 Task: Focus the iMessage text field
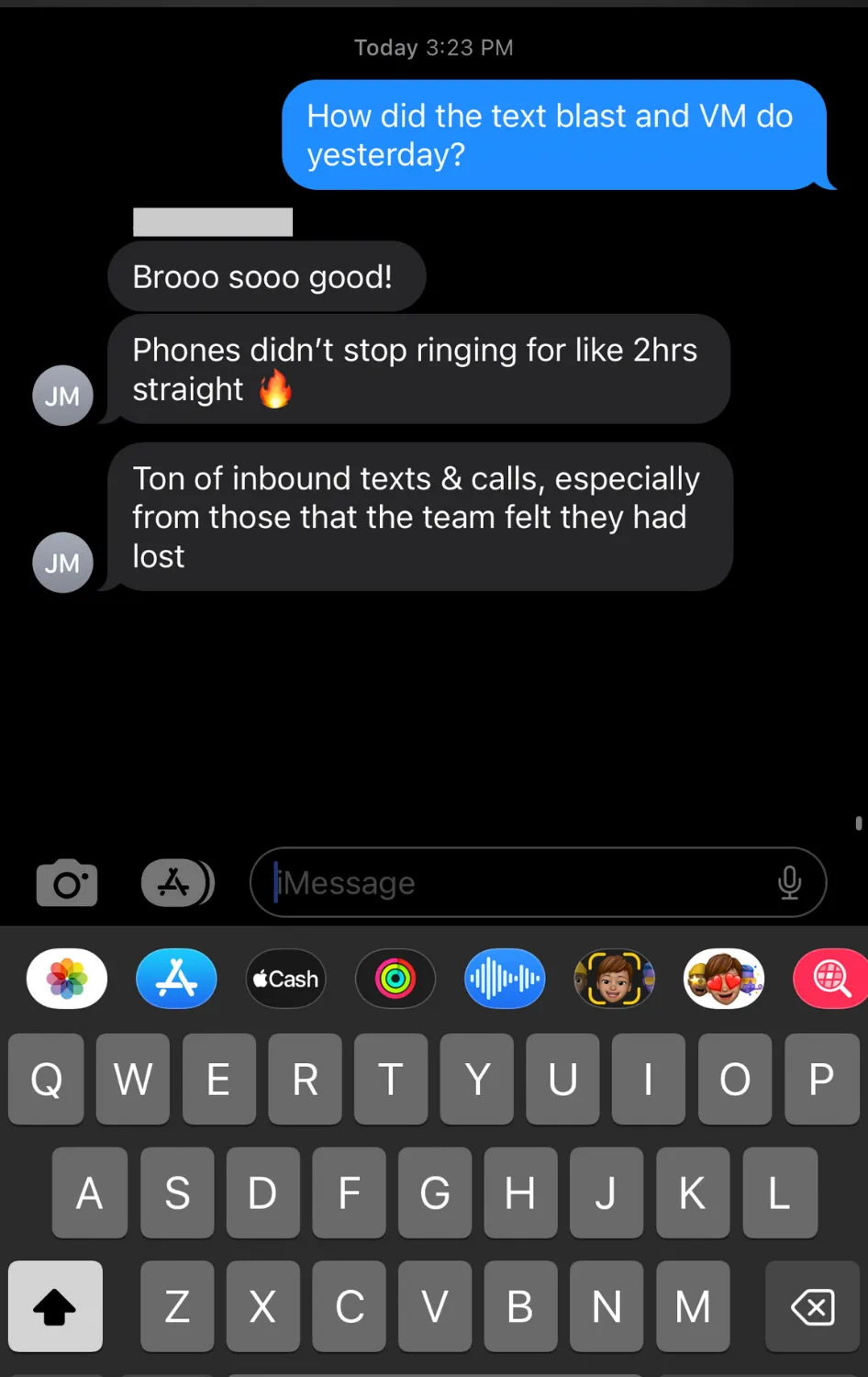tap(514, 883)
